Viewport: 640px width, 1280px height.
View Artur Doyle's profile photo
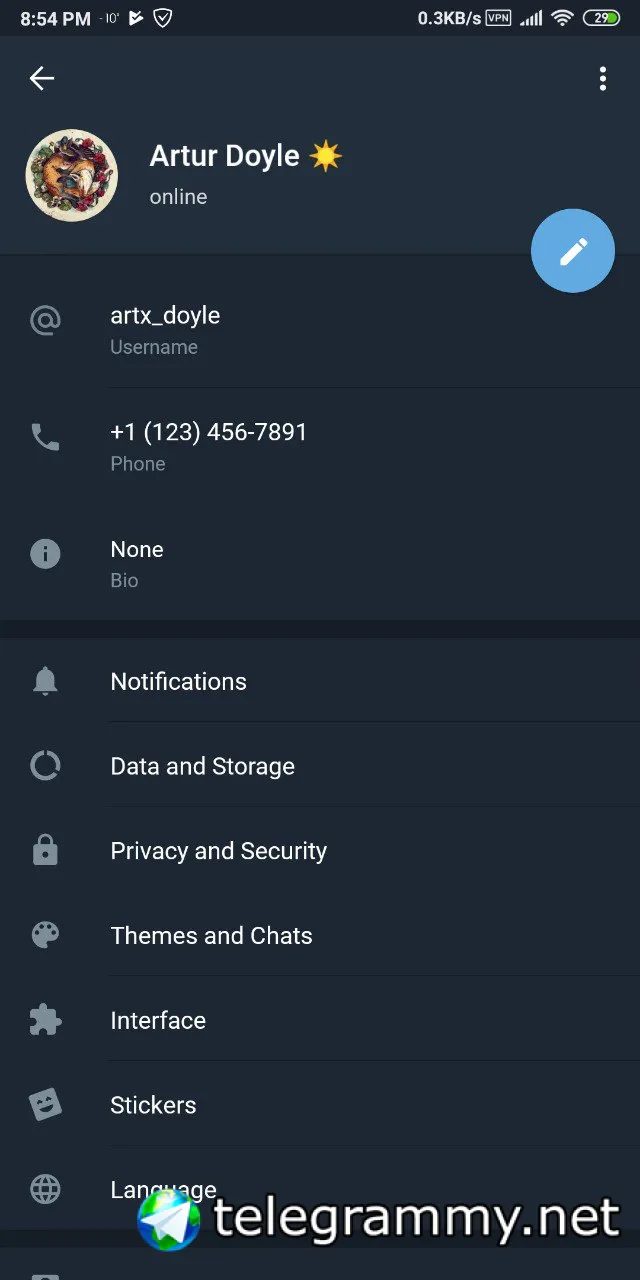pos(72,175)
